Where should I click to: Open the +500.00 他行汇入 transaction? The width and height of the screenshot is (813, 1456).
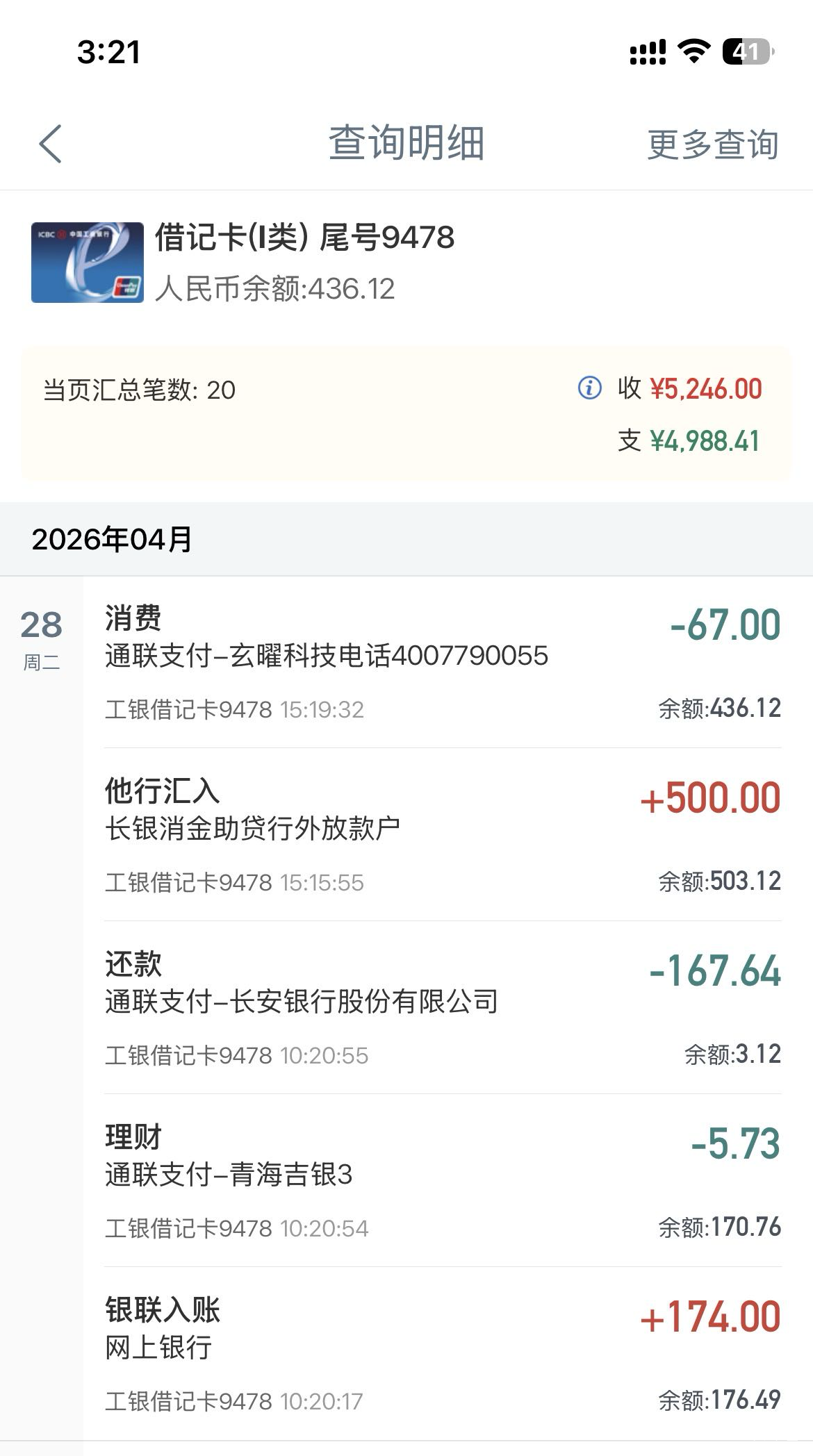pos(443,835)
